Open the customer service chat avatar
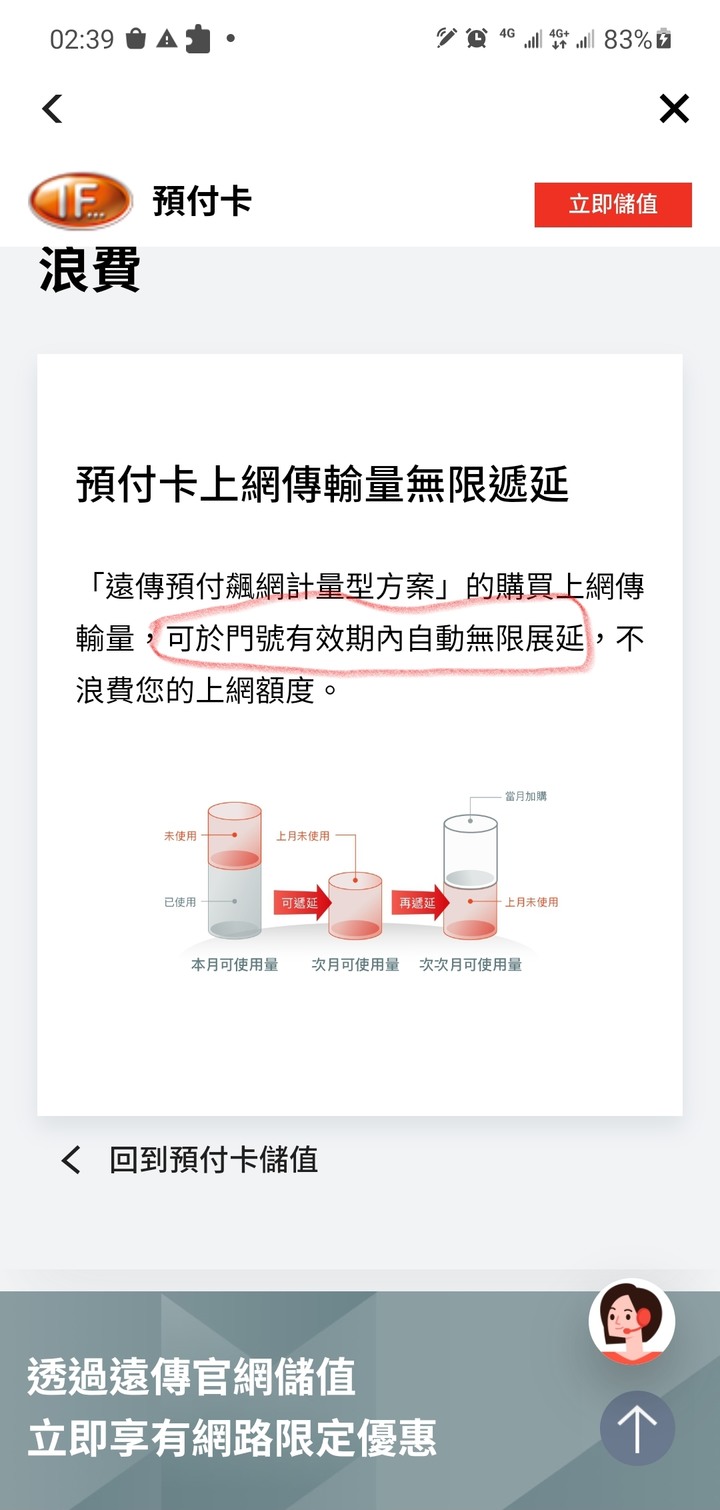The width and height of the screenshot is (720, 1510). [x=631, y=1320]
